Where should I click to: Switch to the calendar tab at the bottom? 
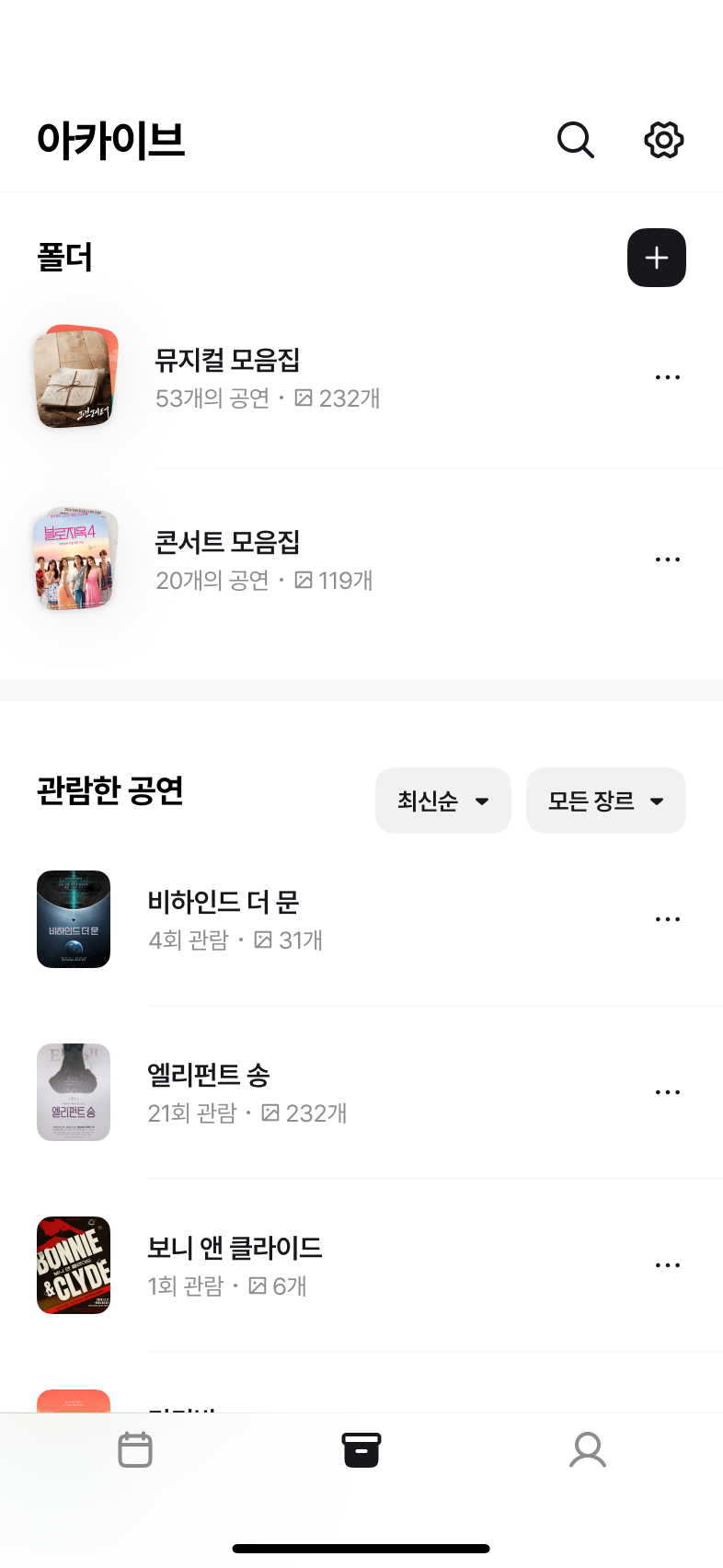coord(135,1448)
